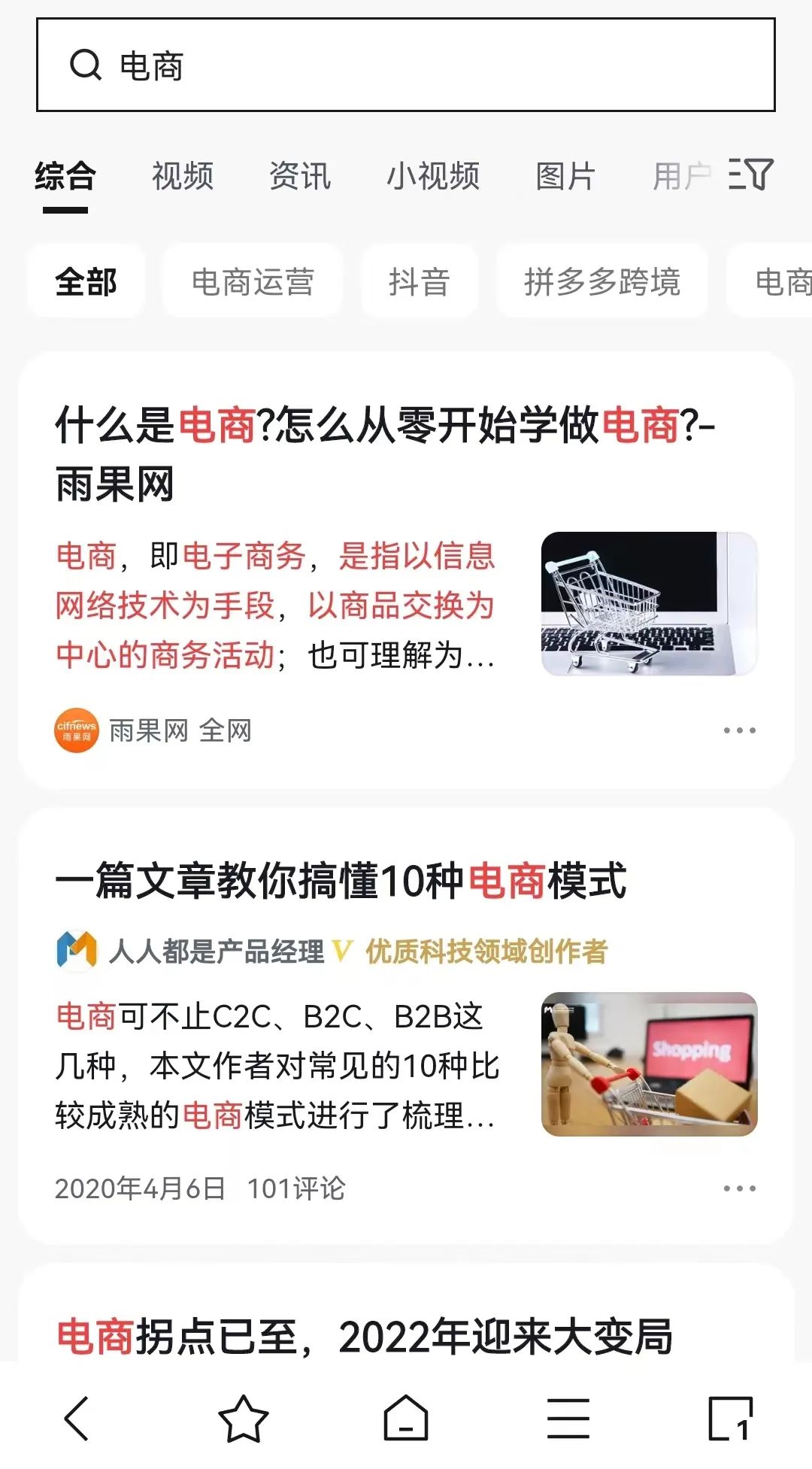Screen dimensions: 812x1469
Task: Go to the browser home page
Action: (x=406, y=1419)
